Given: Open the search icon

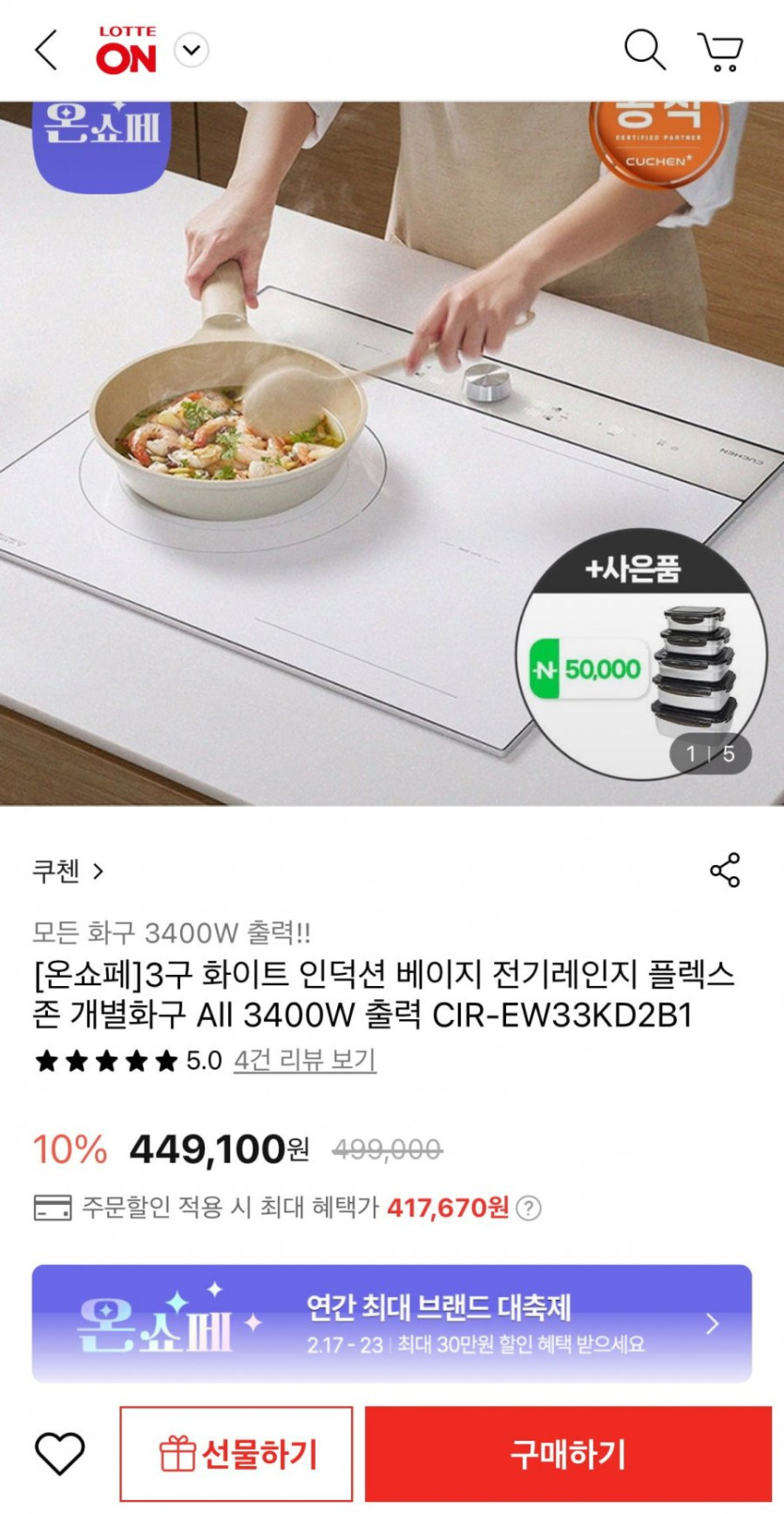Looking at the screenshot, I should 645,52.
